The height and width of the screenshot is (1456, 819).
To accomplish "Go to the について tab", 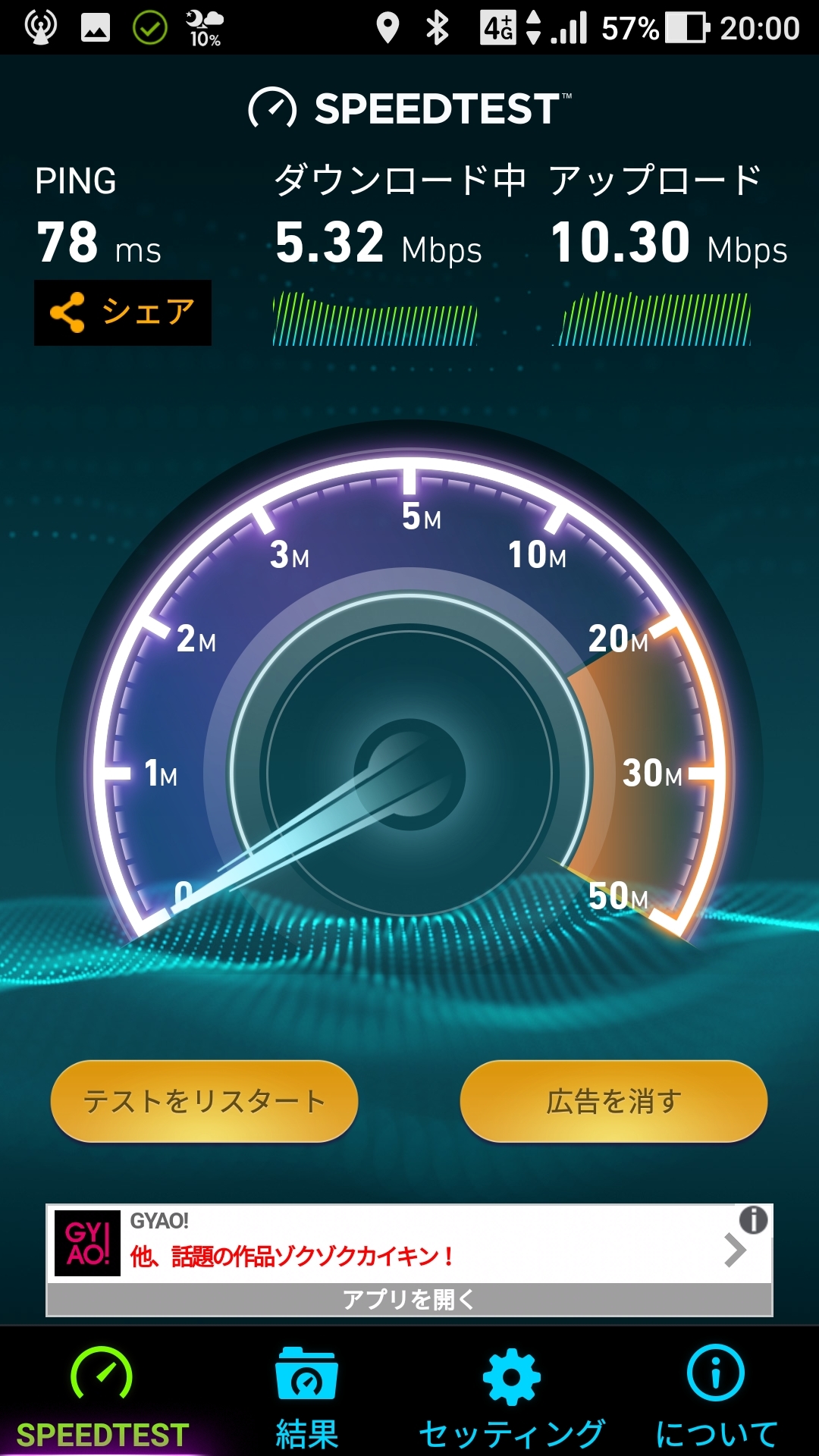I will [x=716, y=1397].
